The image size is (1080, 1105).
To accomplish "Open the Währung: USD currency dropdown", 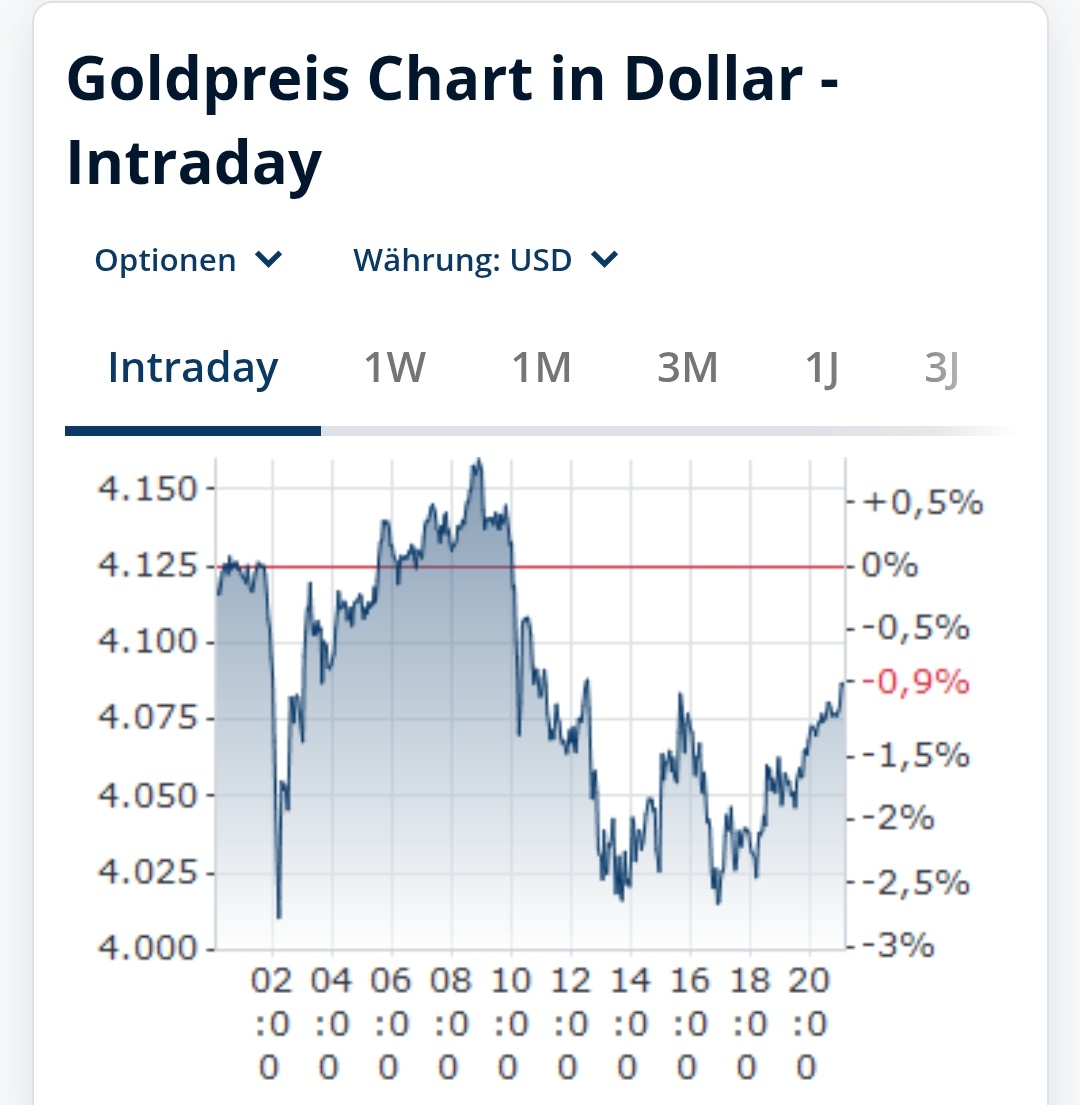I will coord(486,261).
